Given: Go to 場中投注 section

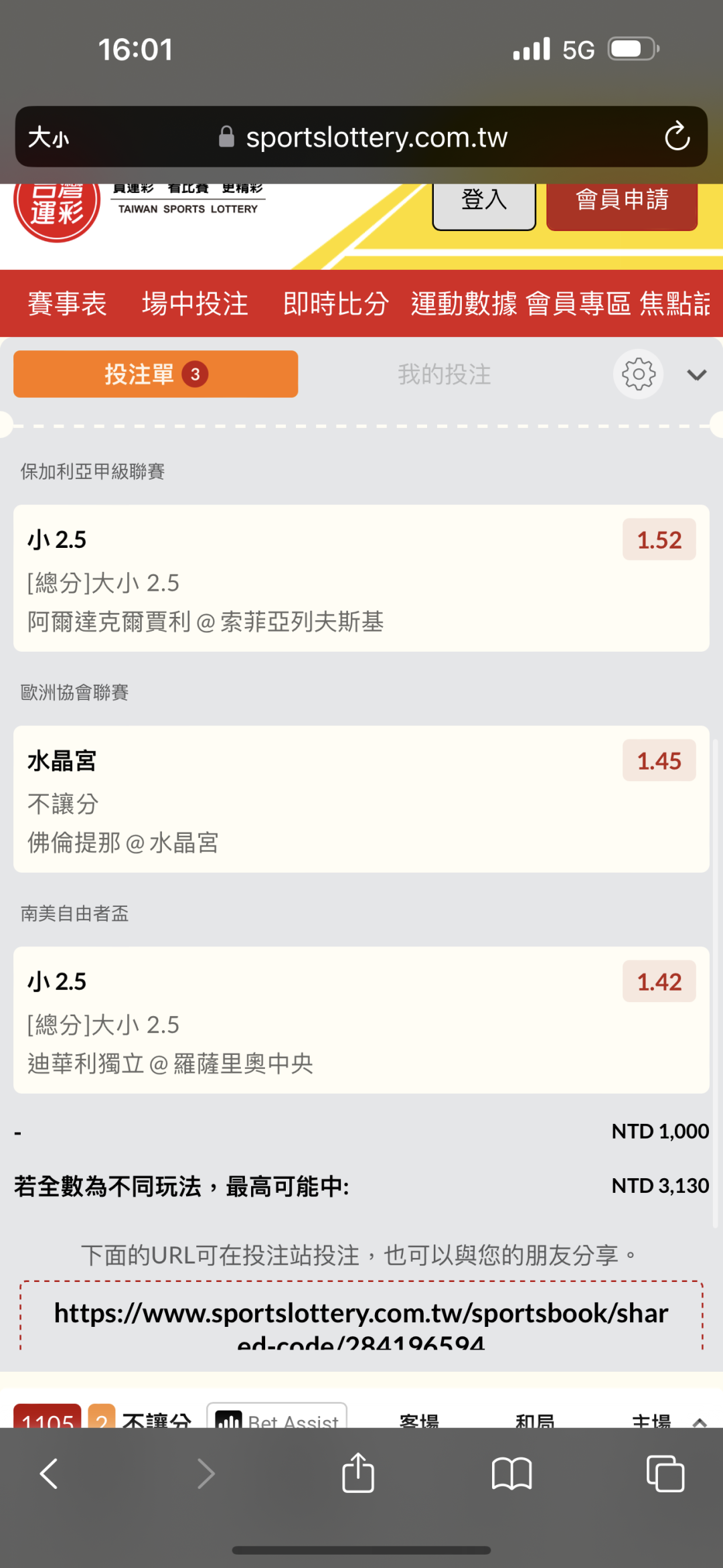Looking at the screenshot, I should coord(195,303).
